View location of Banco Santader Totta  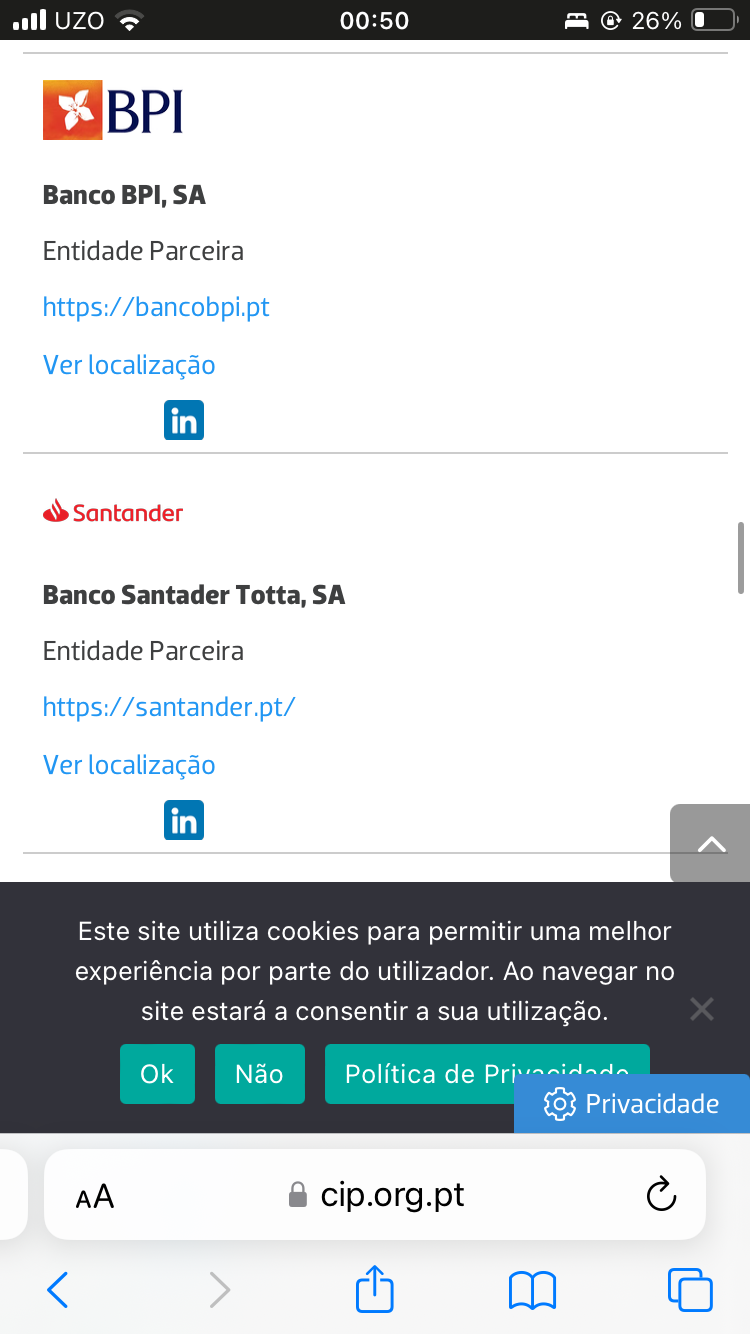click(129, 765)
